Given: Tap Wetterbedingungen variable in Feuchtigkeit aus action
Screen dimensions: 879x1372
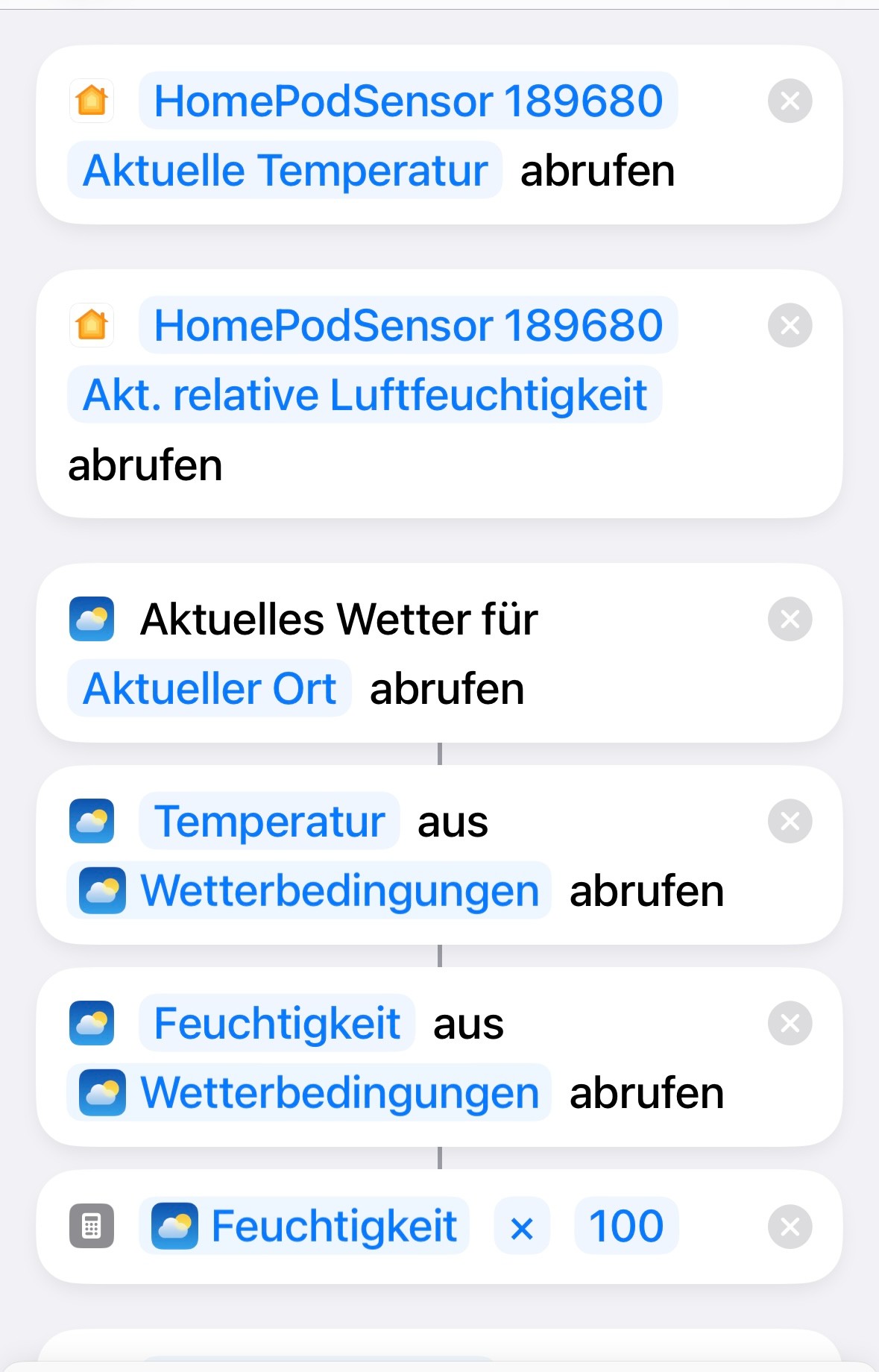Looking at the screenshot, I should [x=309, y=1092].
